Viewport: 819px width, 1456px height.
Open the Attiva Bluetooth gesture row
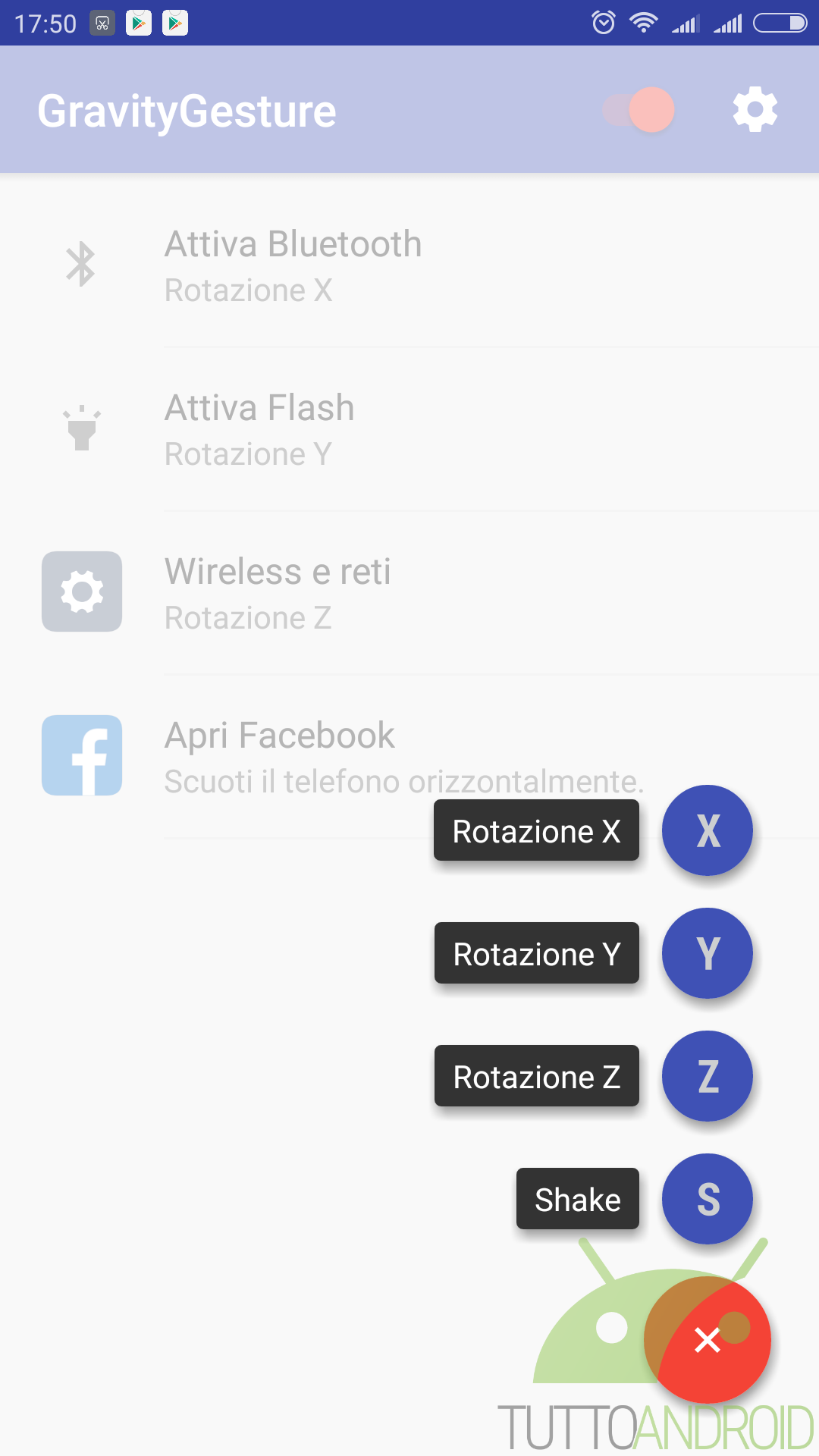tap(409, 265)
